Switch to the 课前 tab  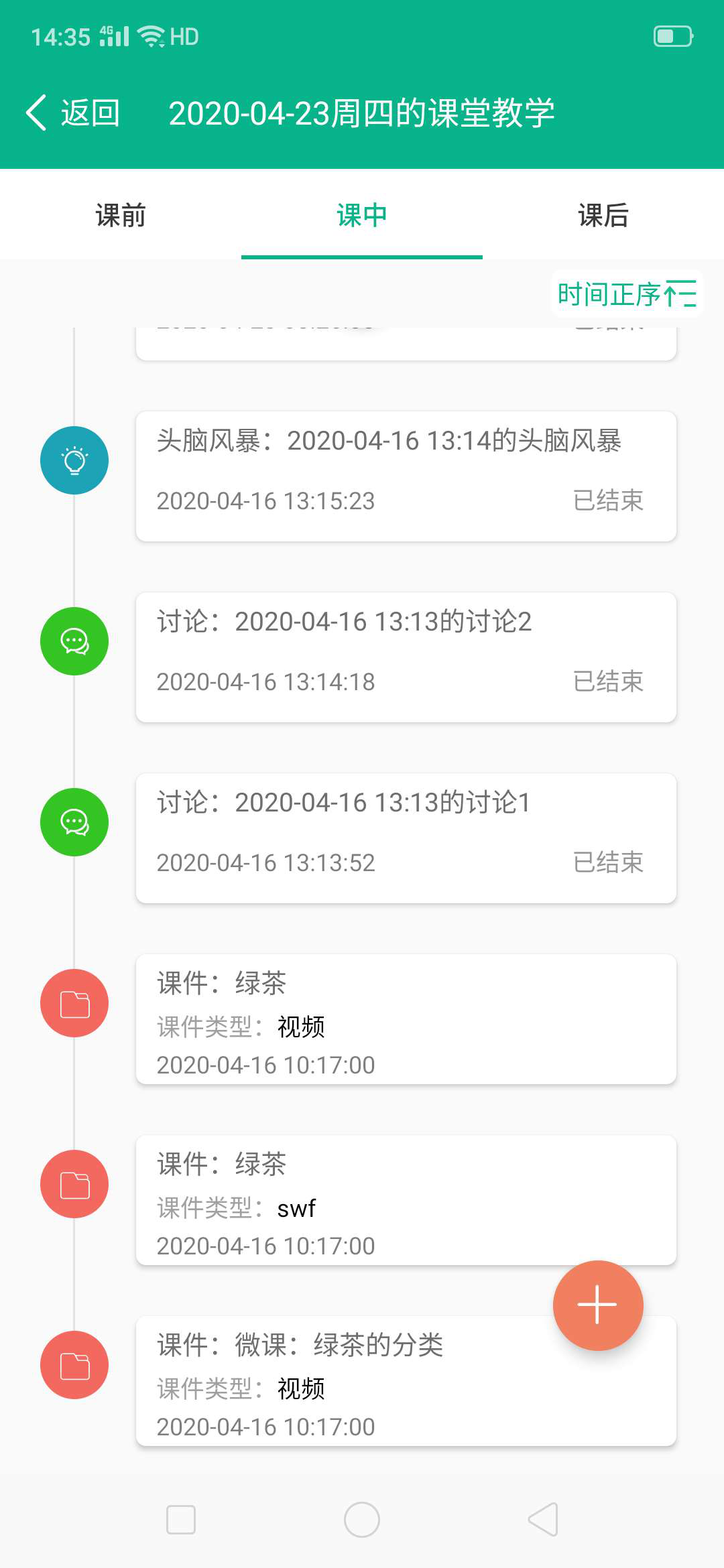point(121,215)
